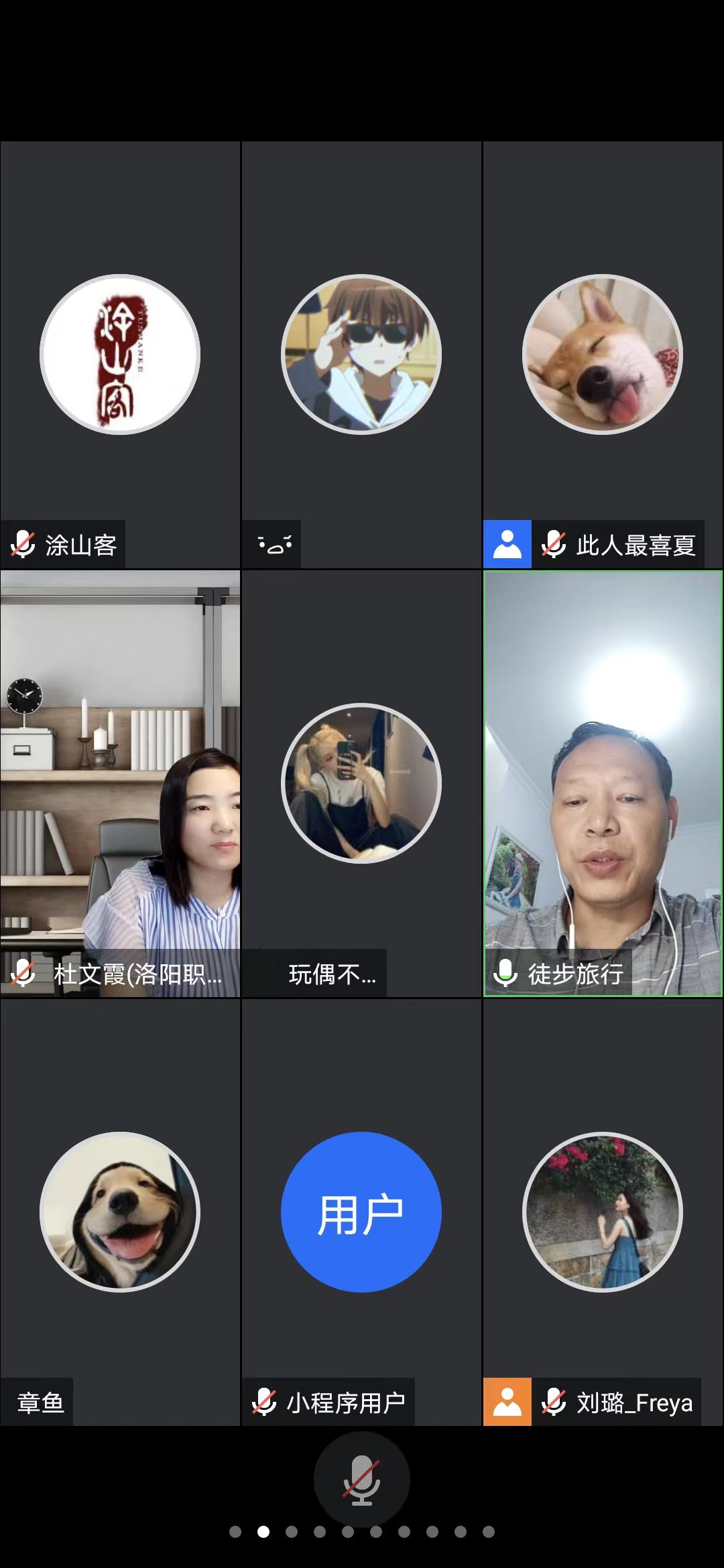Unmute the microphone button at bottom

tap(361, 1480)
